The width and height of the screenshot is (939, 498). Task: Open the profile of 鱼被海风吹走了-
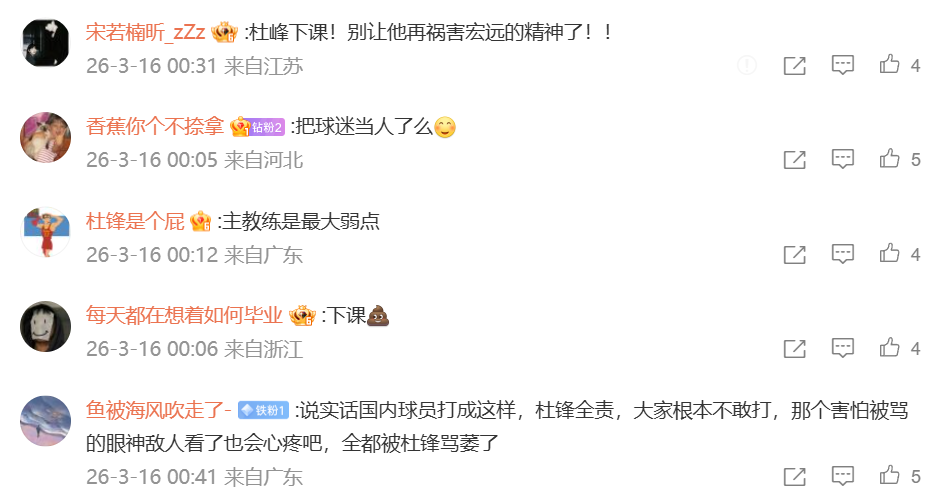[158, 410]
